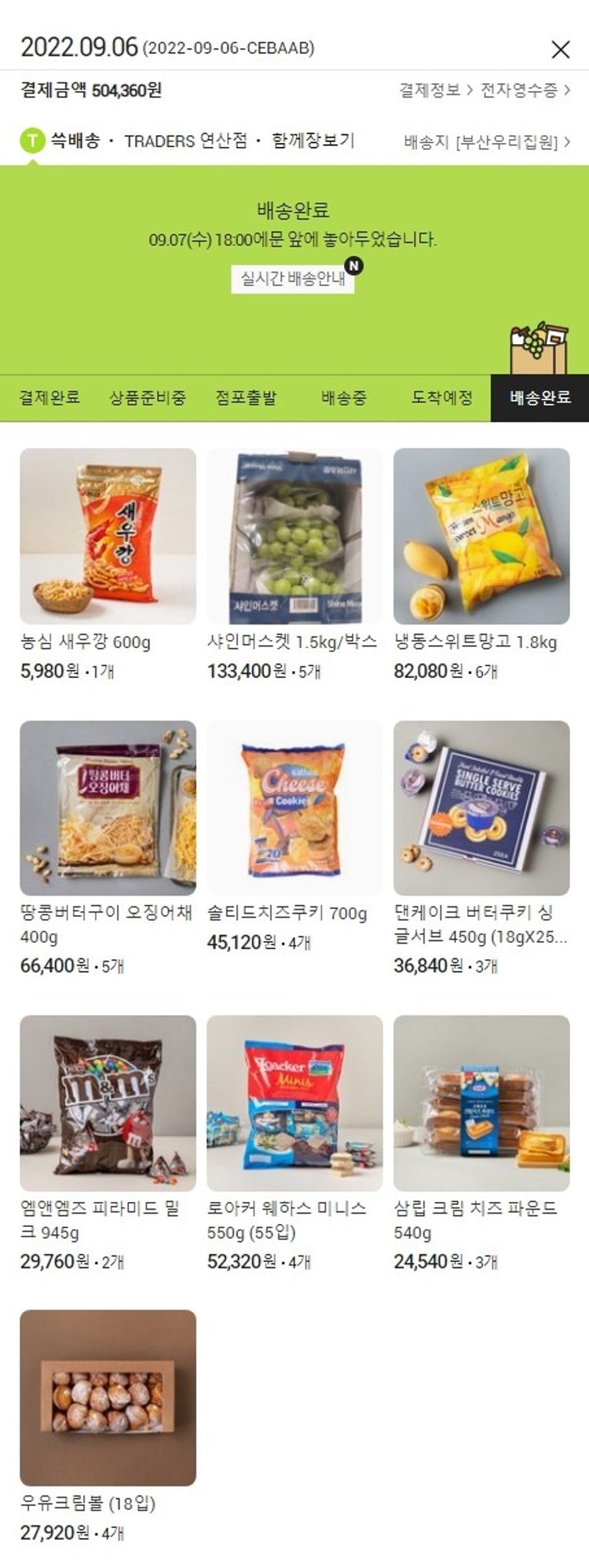Select the 로아커 웨하스 미니스 550g item

point(294,1103)
